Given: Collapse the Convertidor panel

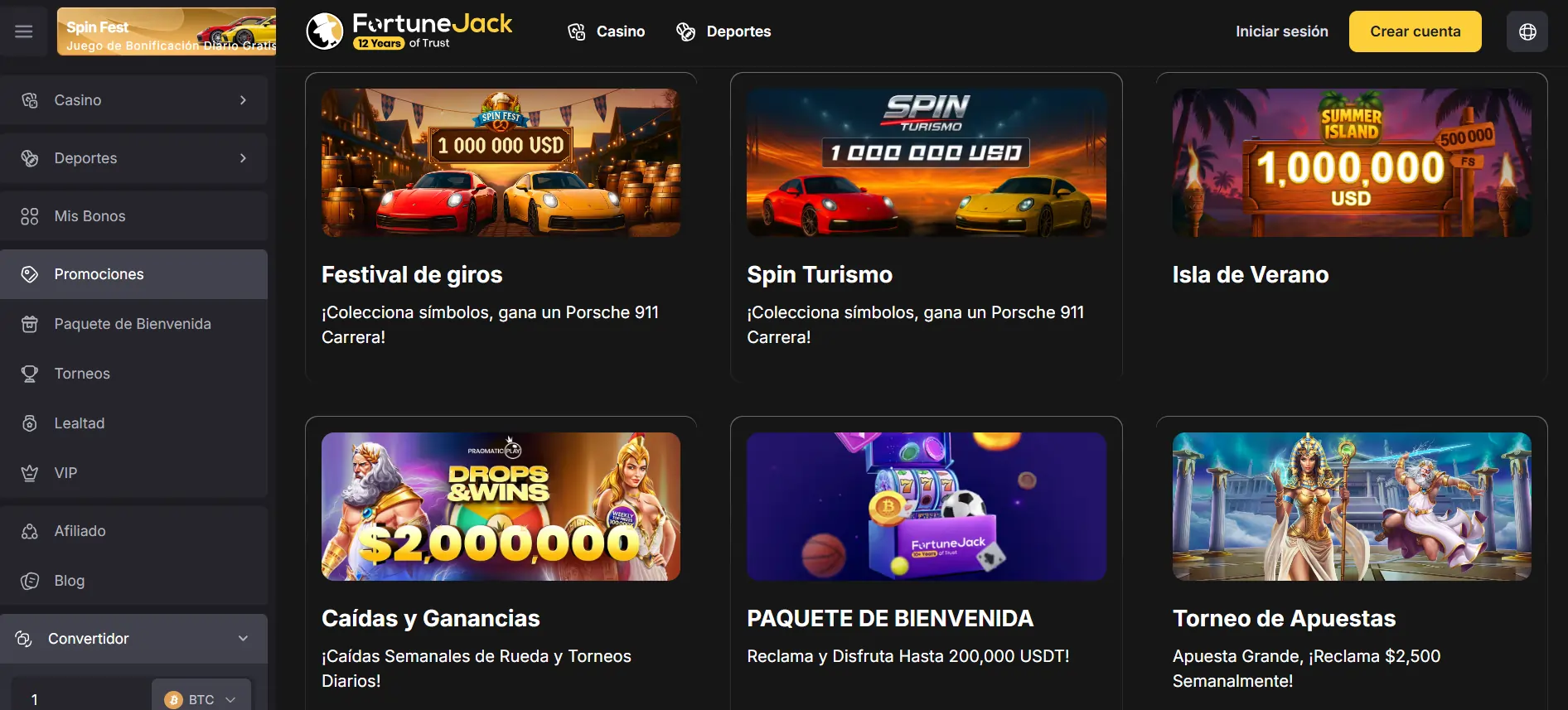Looking at the screenshot, I should pyautogui.click(x=134, y=639).
